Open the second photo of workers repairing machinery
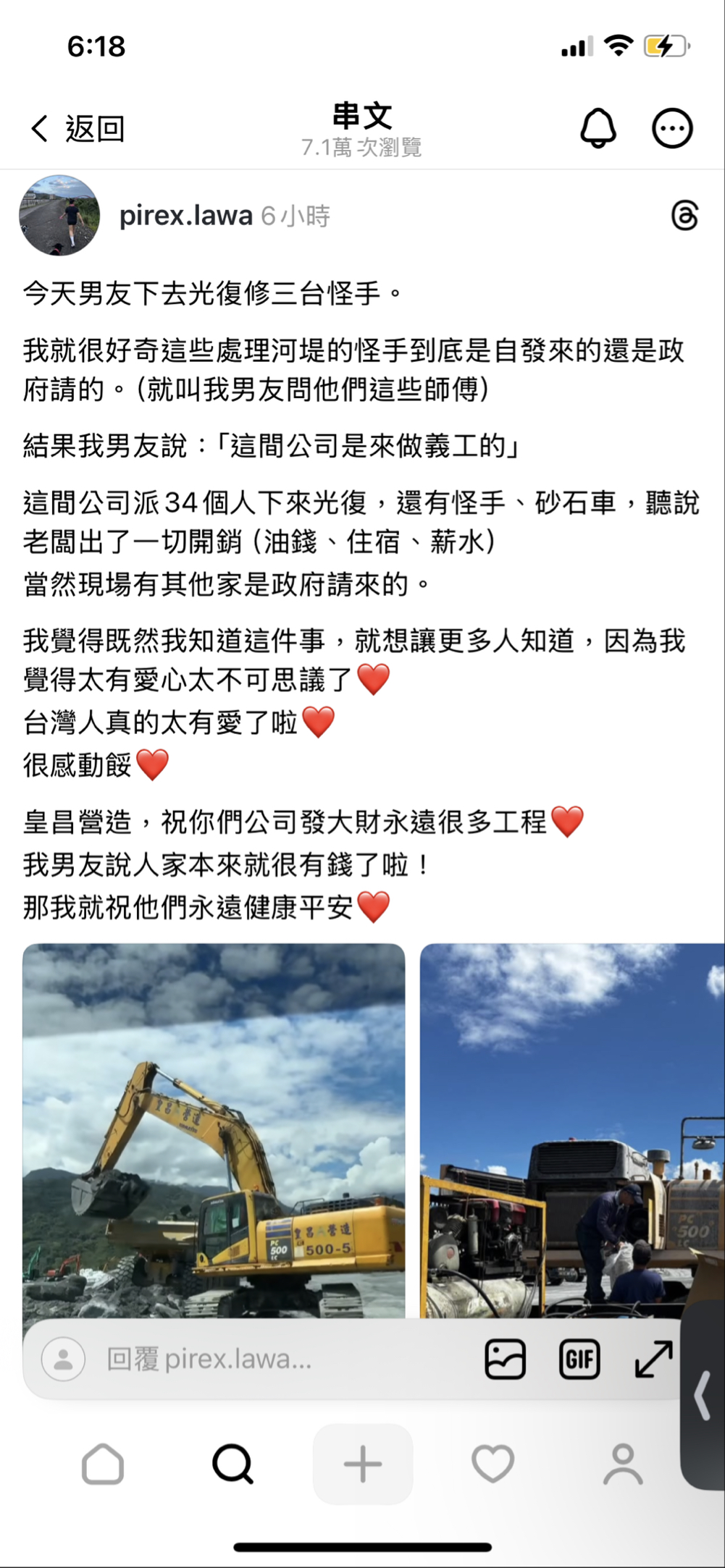Screen dimensions: 725x1568 pyautogui.click(x=572, y=1129)
